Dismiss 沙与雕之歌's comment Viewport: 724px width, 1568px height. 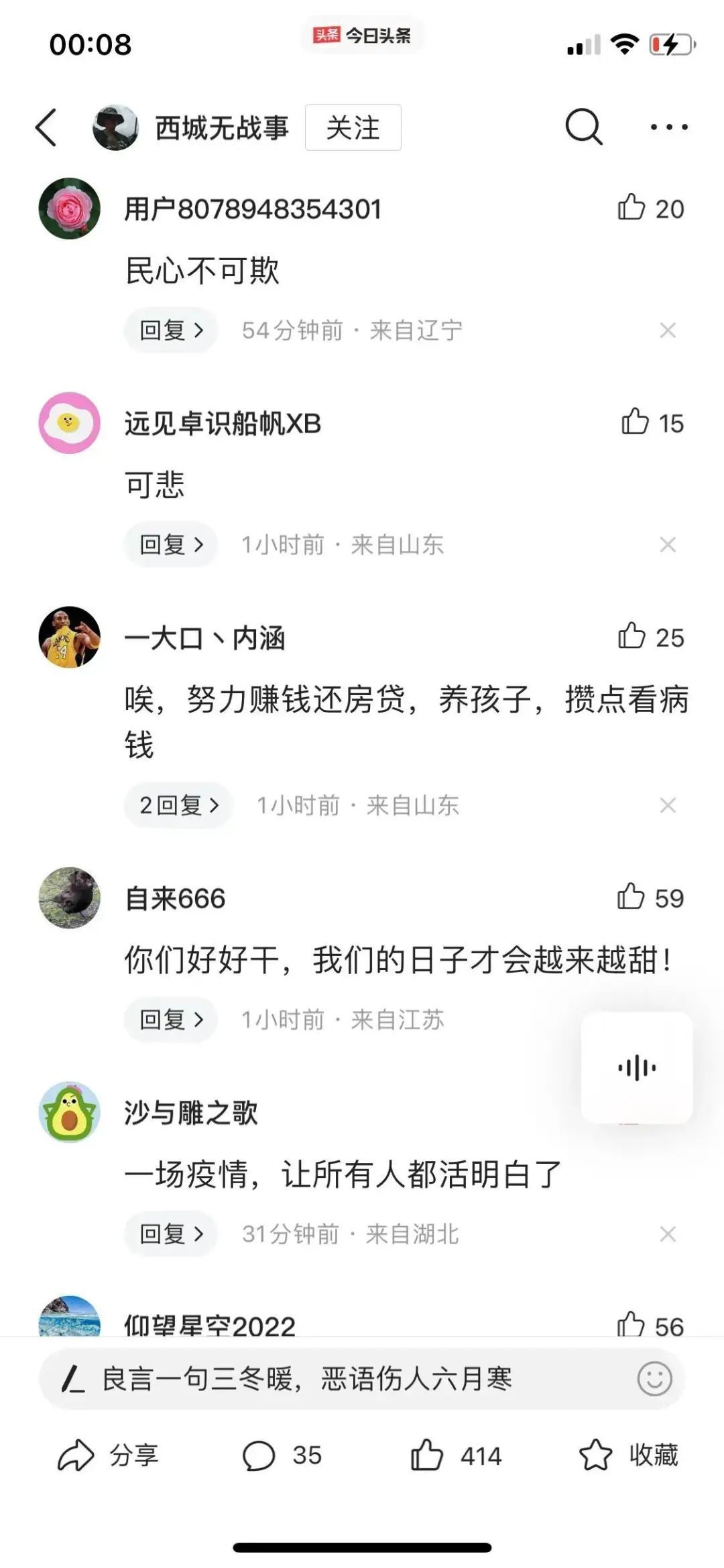668,1233
